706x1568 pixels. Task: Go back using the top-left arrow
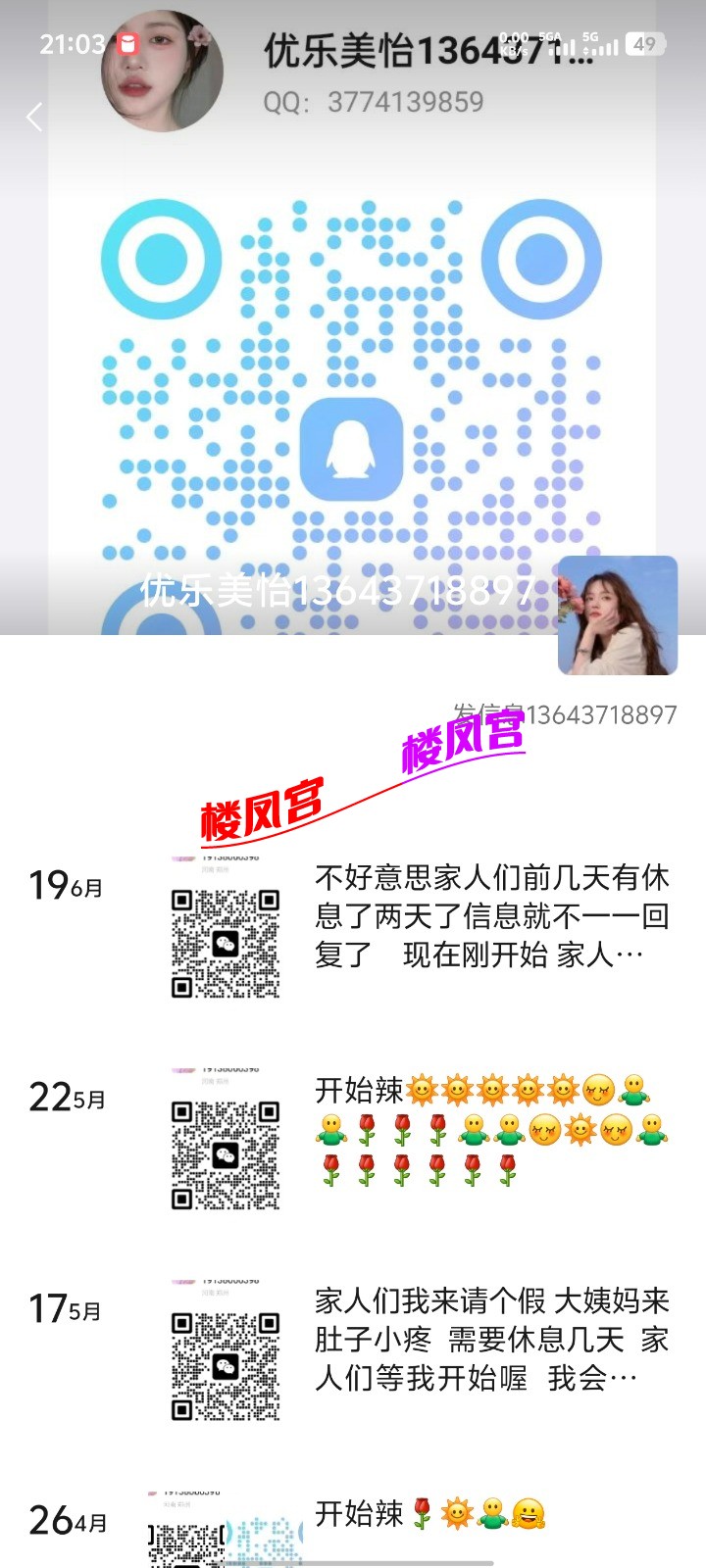click(34, 118)
